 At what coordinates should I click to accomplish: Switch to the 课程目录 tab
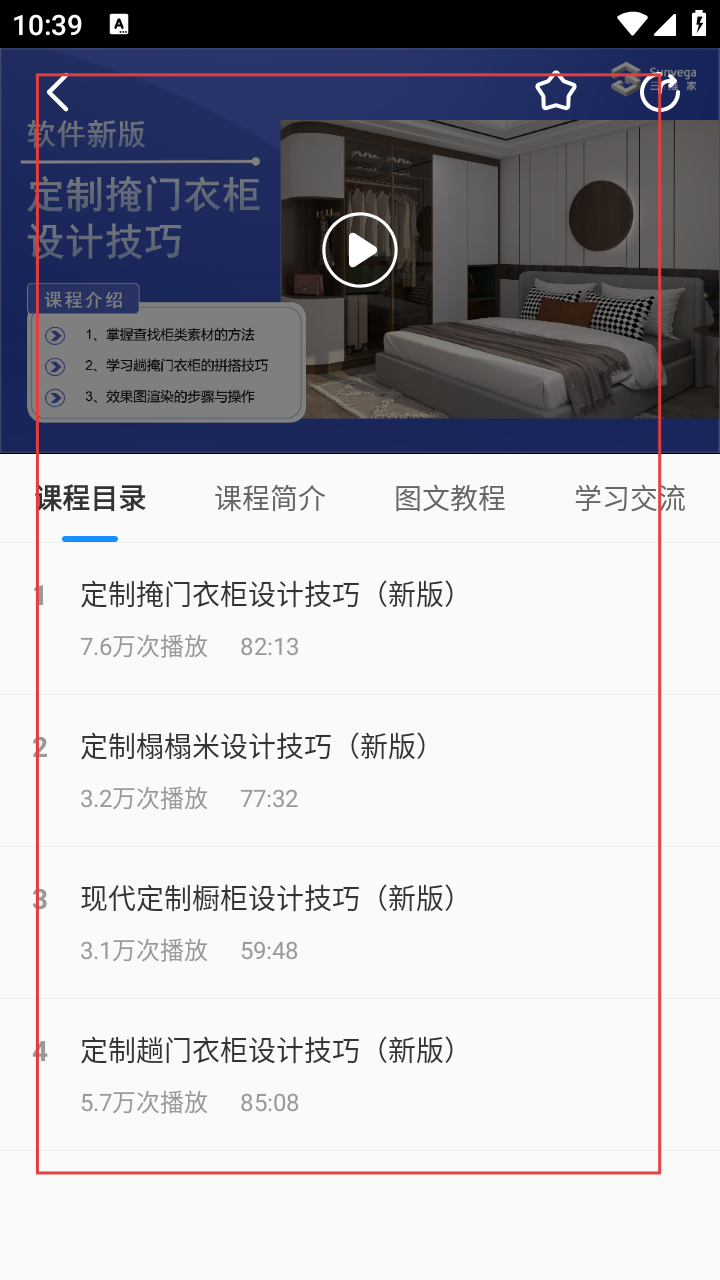91,498
